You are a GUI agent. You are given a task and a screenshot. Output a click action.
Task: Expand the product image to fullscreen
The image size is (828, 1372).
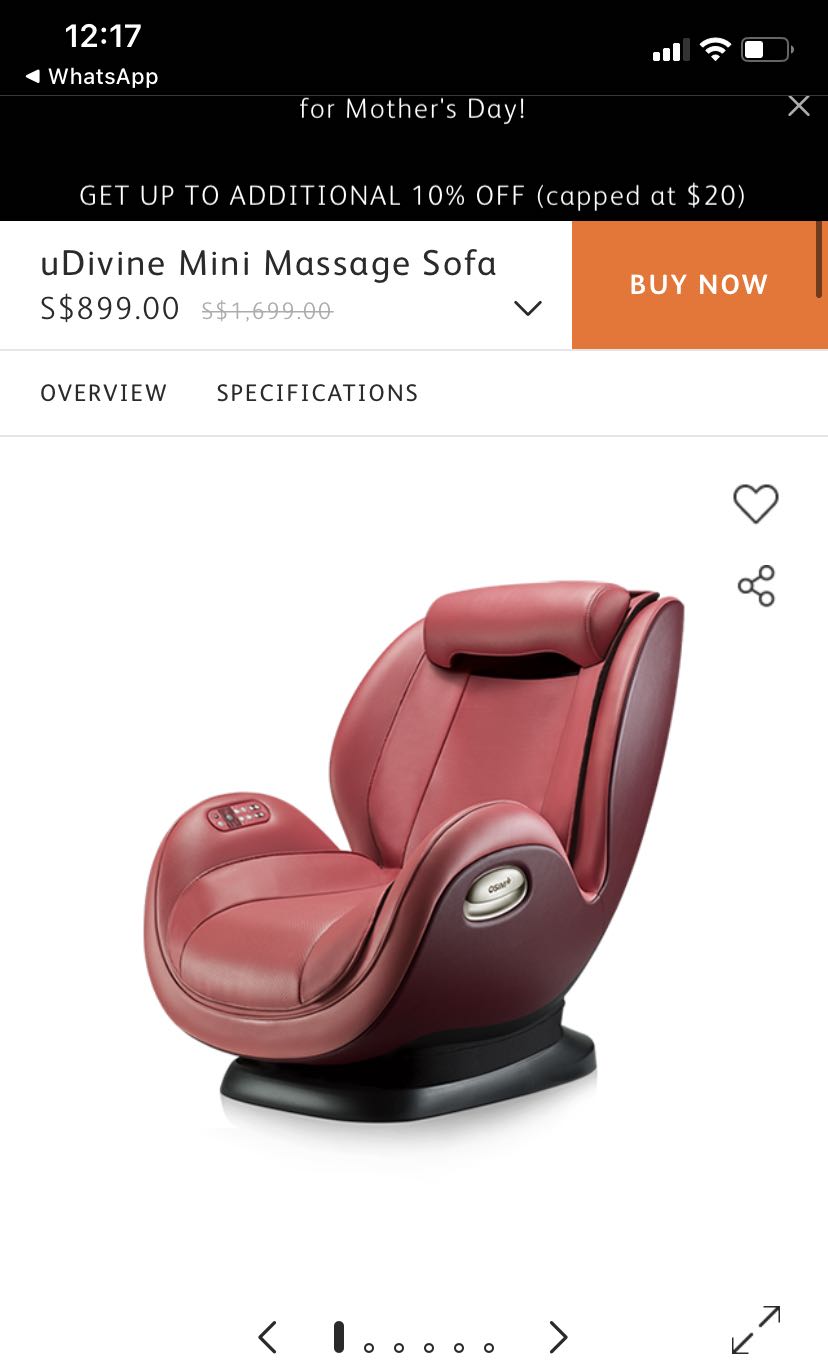pyautogui.click(x=755, y=1329)
